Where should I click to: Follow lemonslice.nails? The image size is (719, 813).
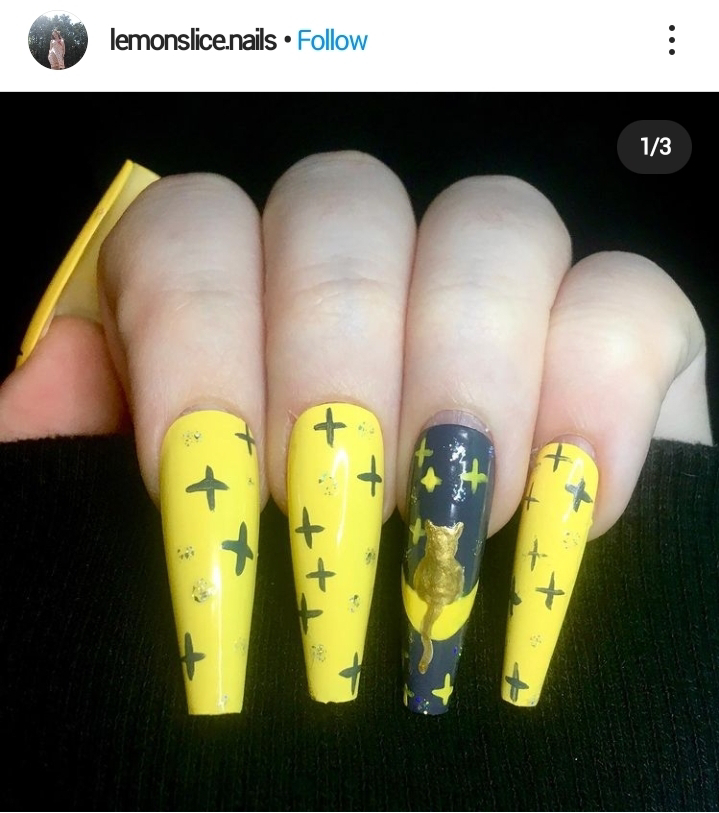(332, 41)
